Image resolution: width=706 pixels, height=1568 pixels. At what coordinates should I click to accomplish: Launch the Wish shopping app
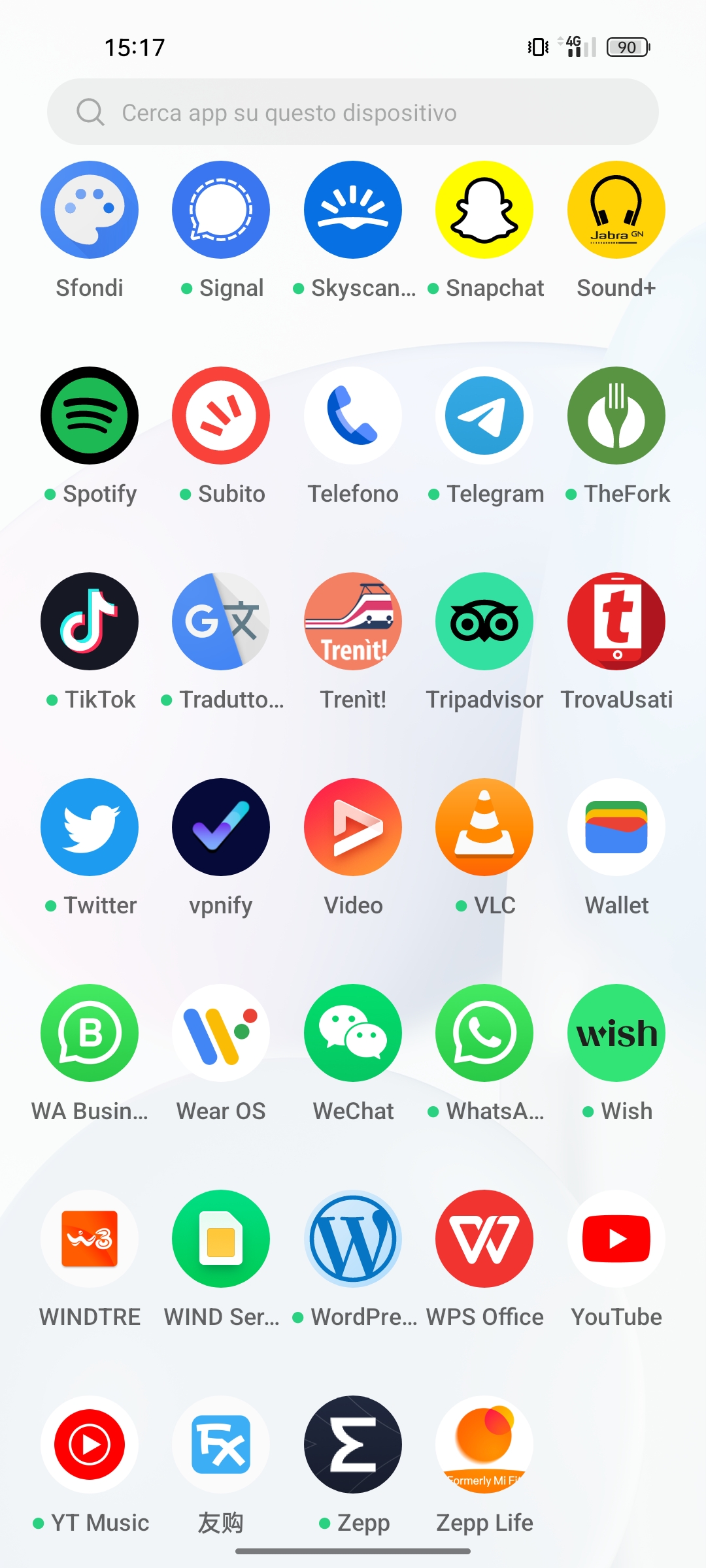[616, 1034]
